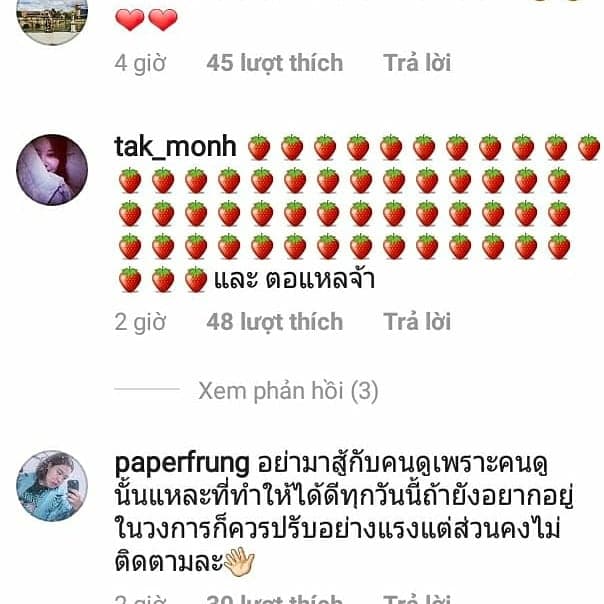Viewport: 604px width, 604px height.
Task: Open tak_monh's profile picture
Action: (x=52, y=169)
